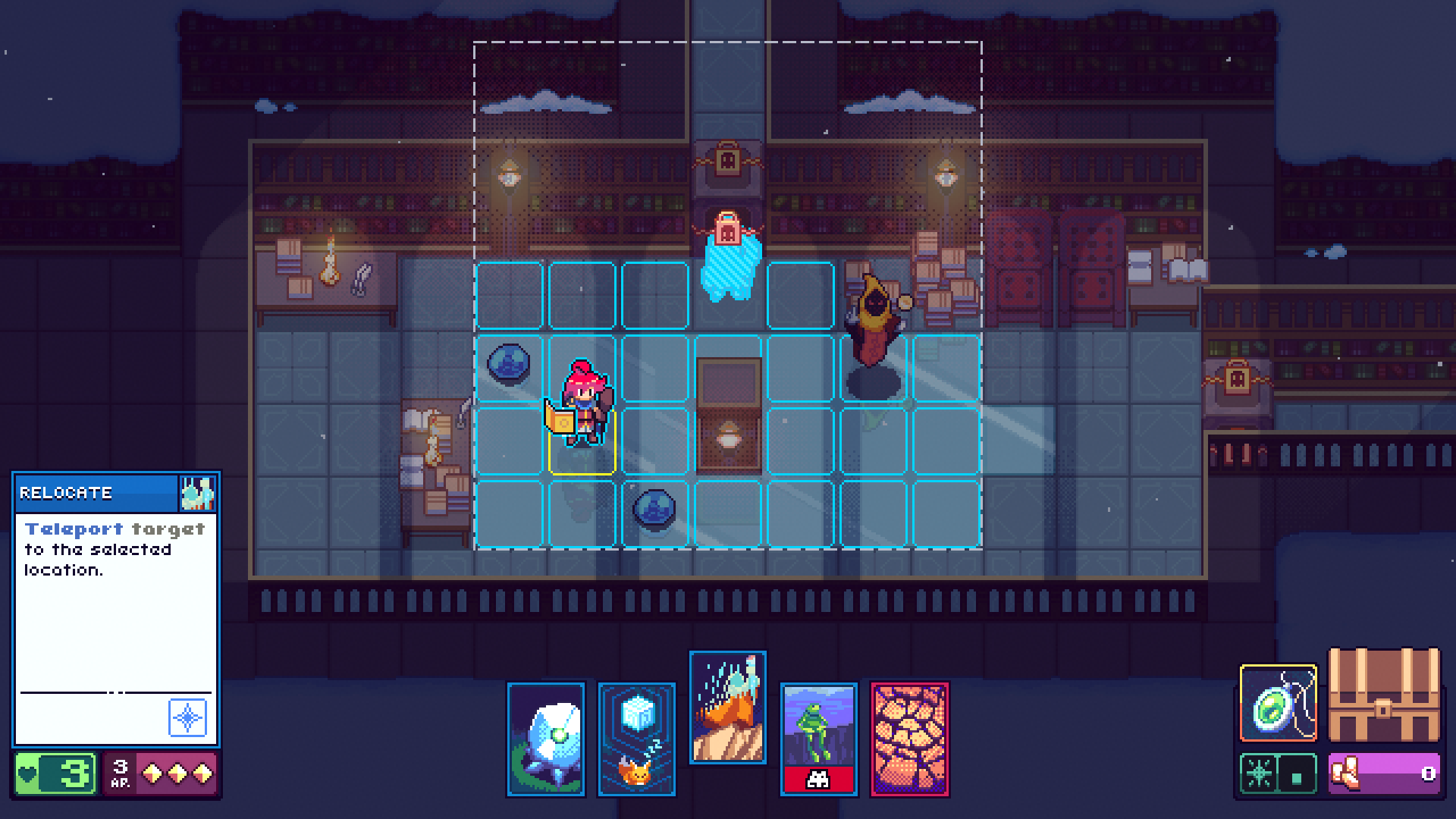Select the orange cobblestone card

(910, 739)
